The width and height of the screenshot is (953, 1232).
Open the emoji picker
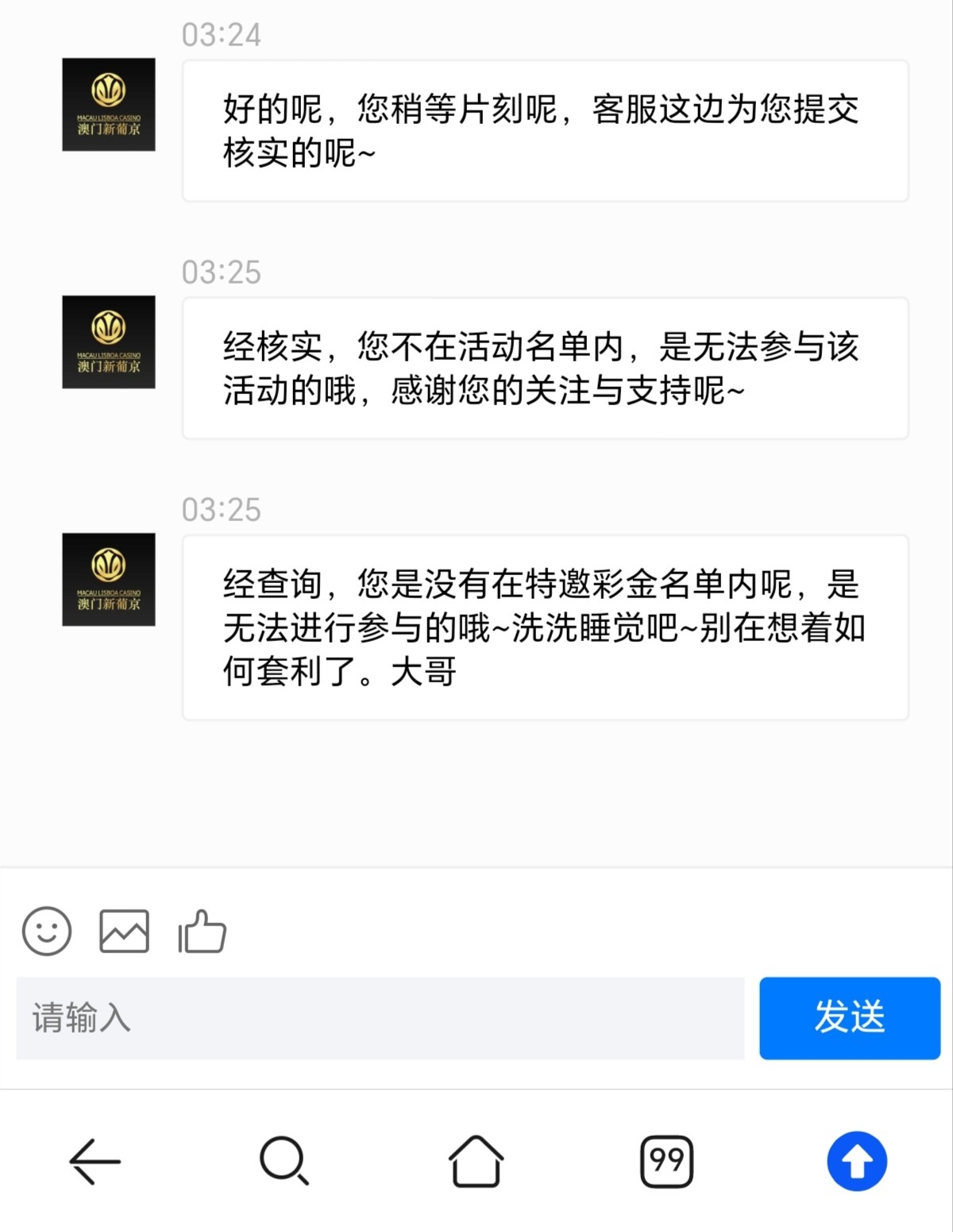[x=47, y=931]
